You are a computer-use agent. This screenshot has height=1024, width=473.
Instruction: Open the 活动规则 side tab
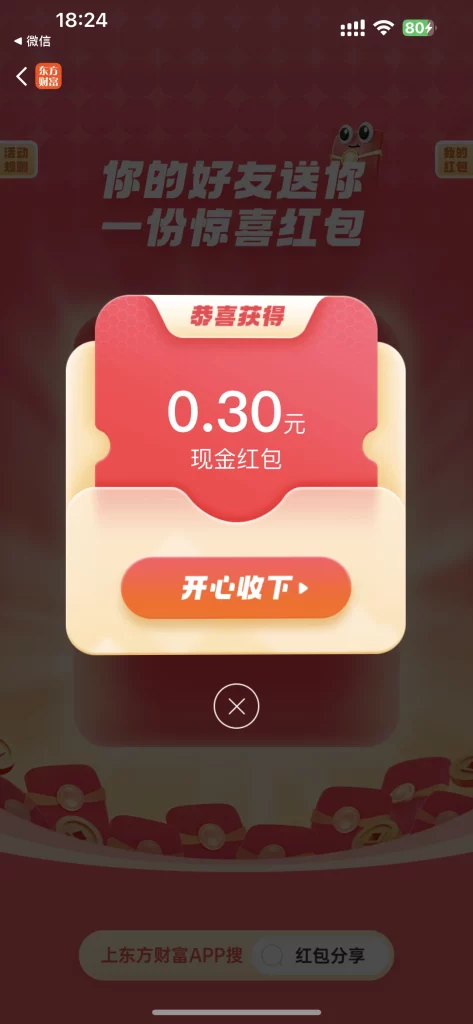18,159
